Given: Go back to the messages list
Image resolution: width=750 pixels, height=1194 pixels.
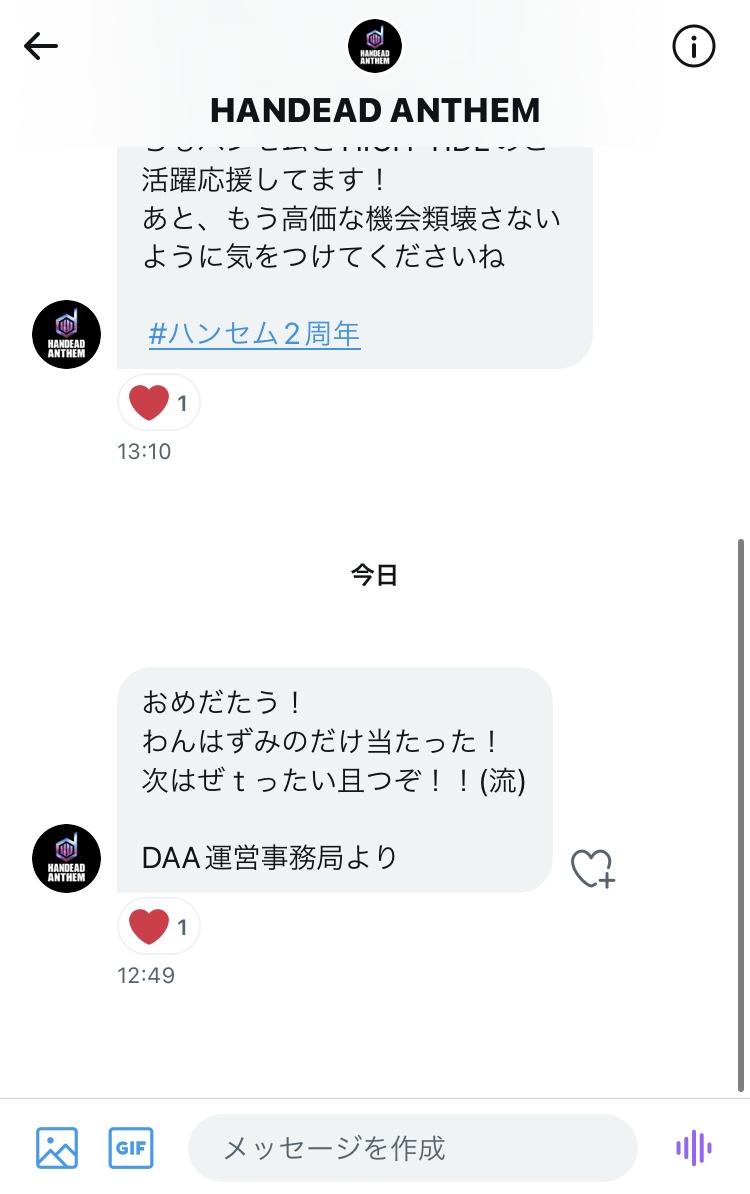Looking at the screenshot, I should (41, 46).
